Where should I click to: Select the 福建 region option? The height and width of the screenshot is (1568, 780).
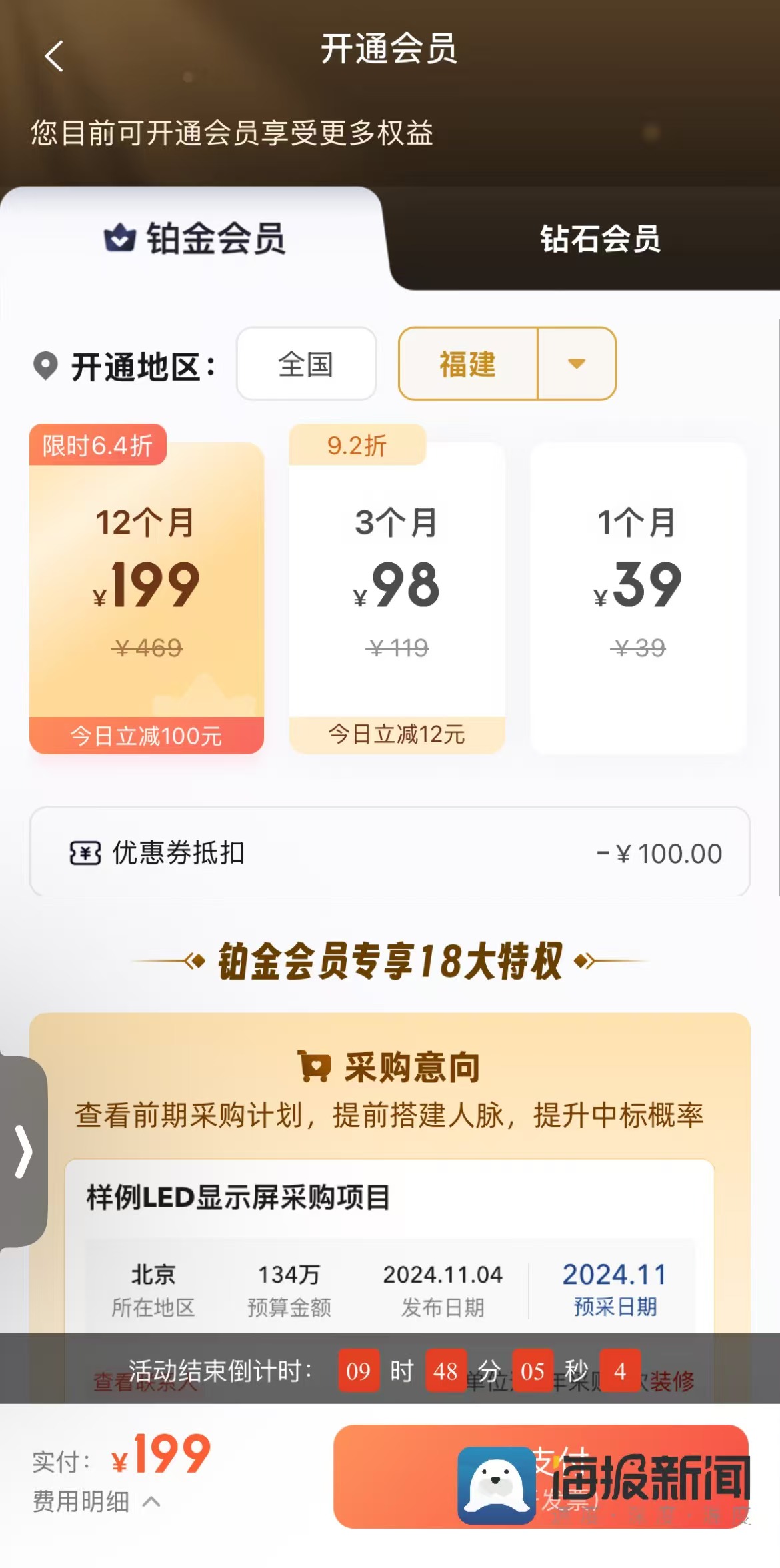[x=468, y=364]
